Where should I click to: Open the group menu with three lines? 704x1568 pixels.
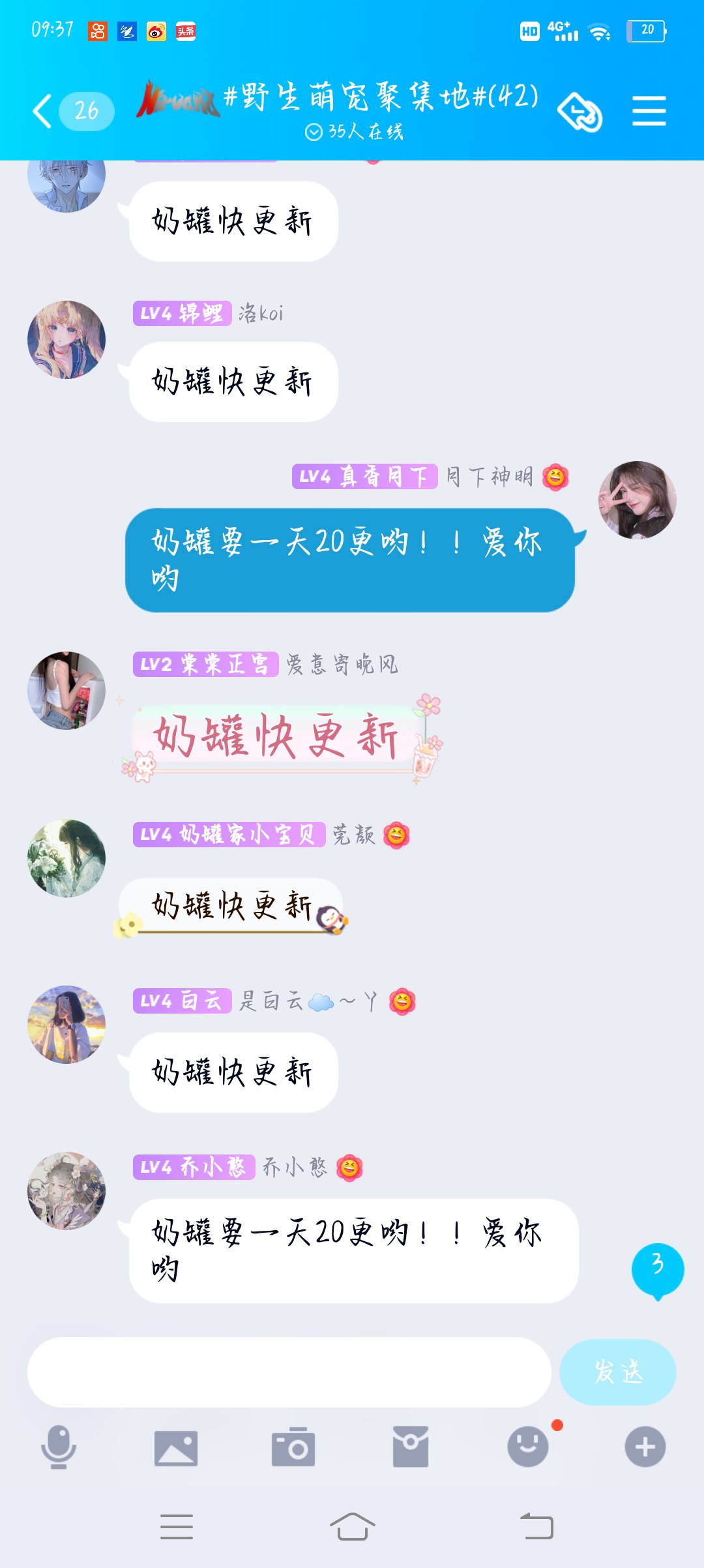point(649,111)
